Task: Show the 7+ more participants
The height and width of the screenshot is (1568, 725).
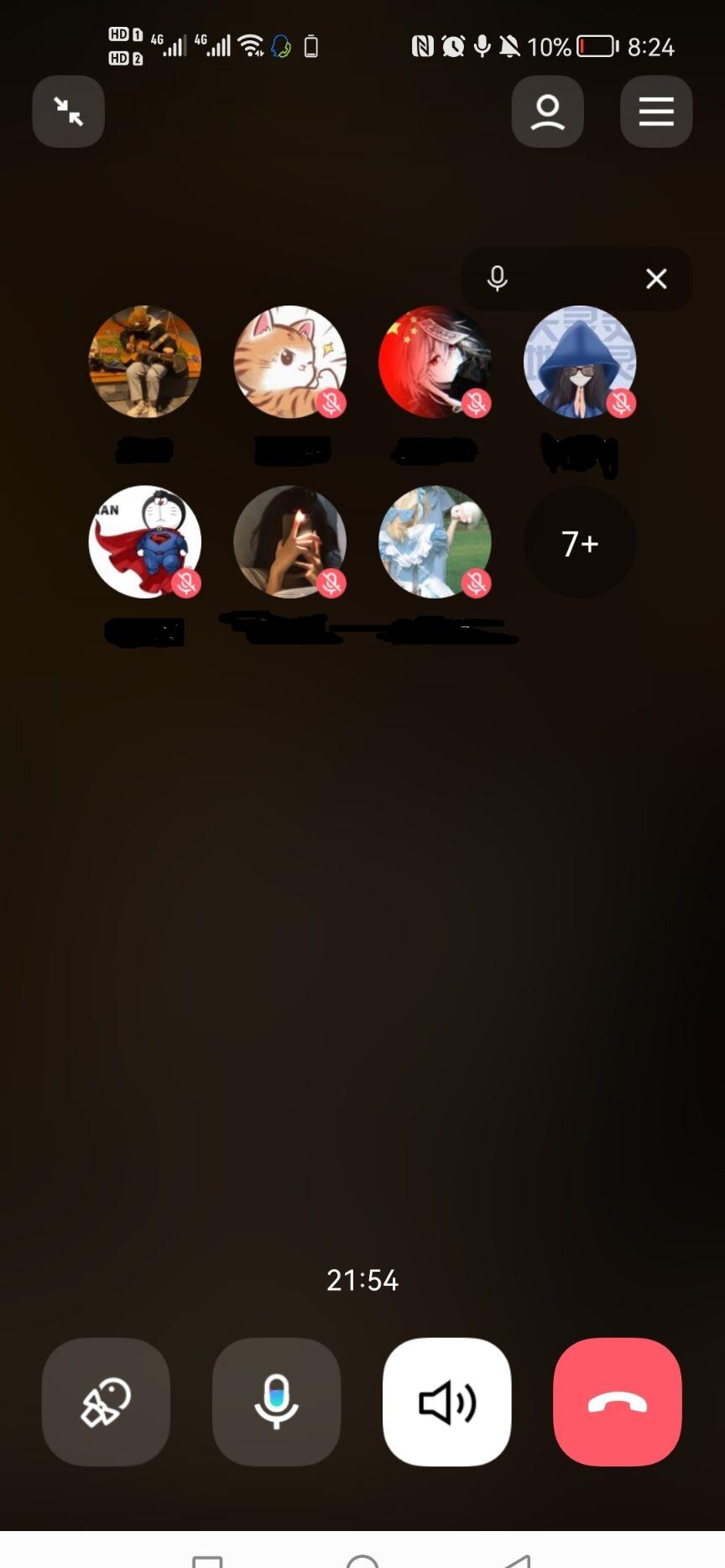Action: point(579,543)
